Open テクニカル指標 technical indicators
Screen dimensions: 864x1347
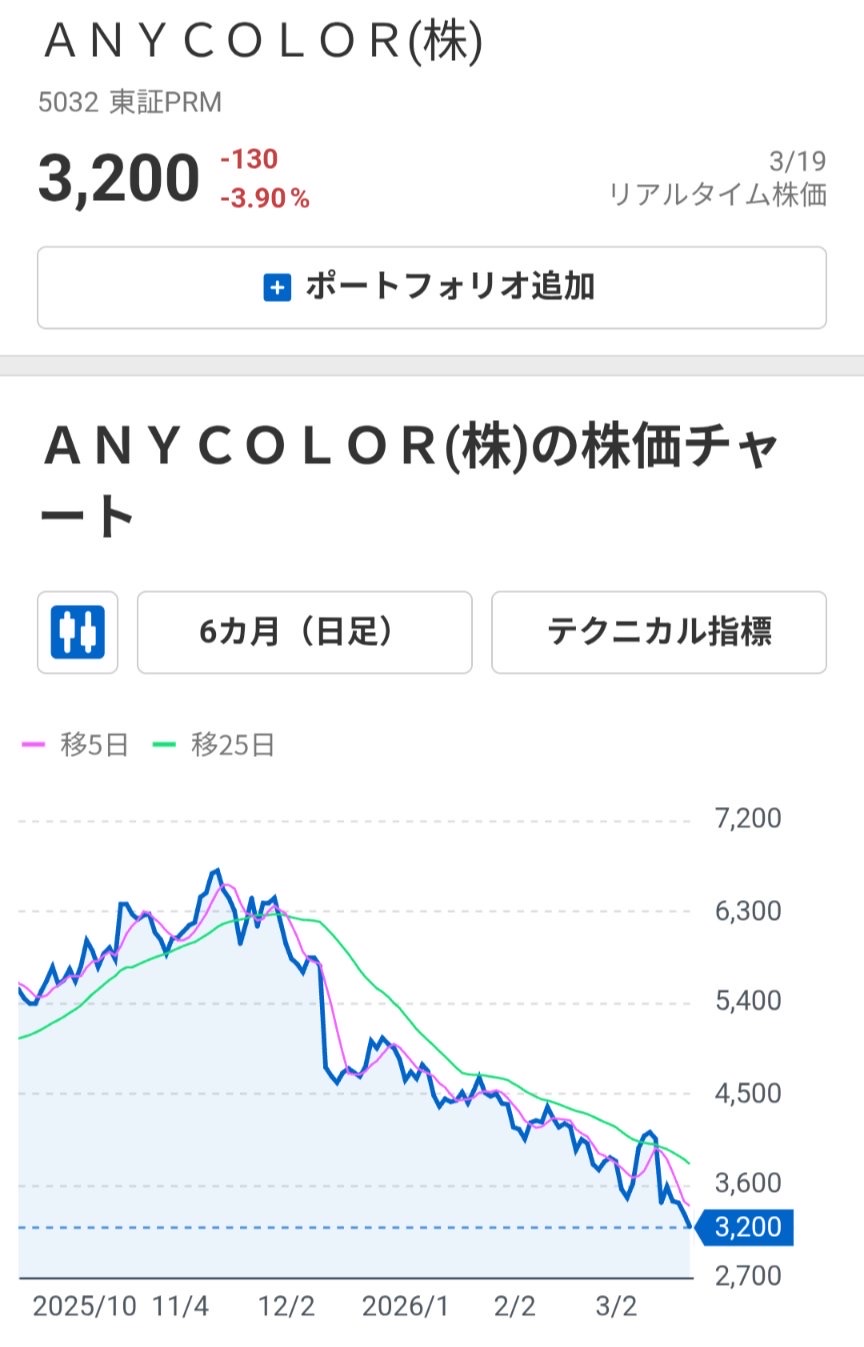658,632
